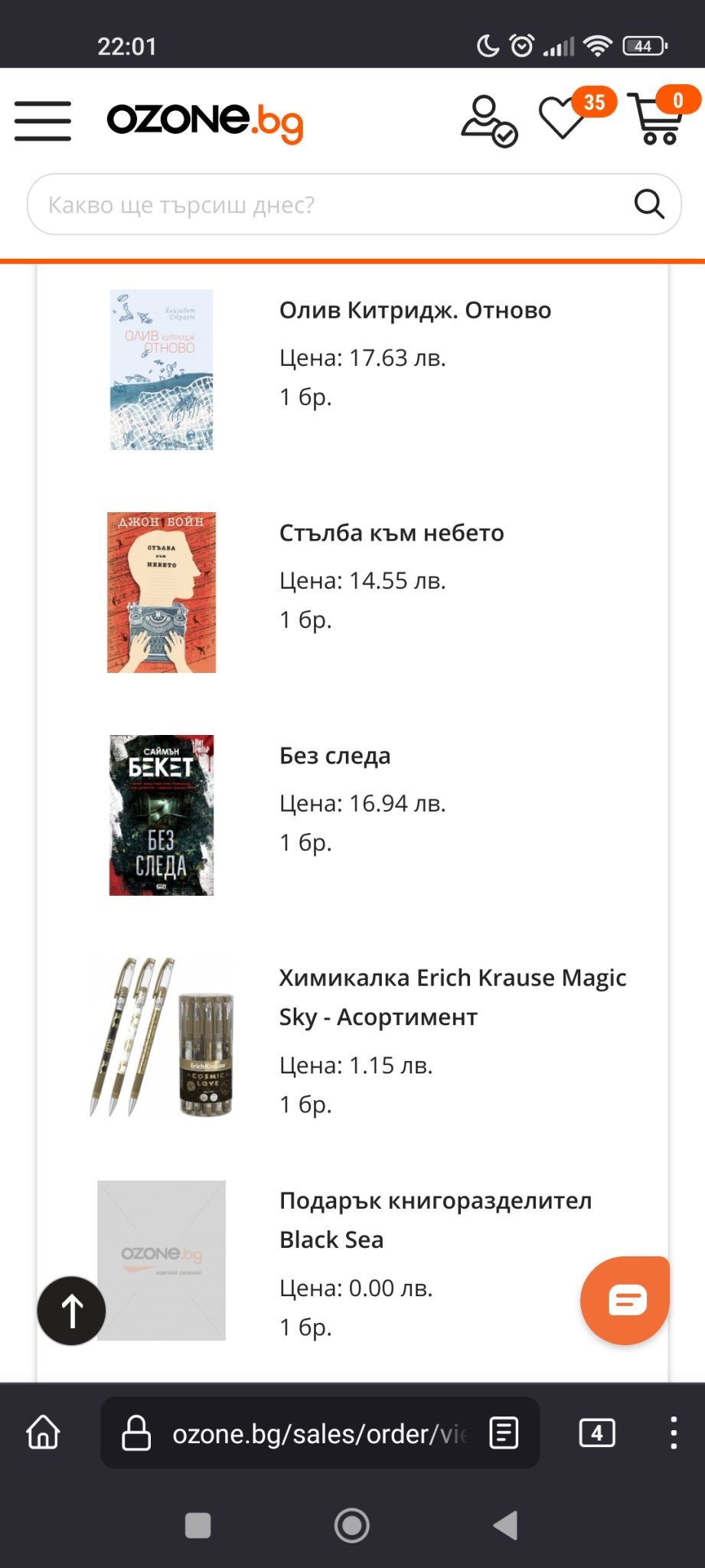Open the user account icon

click(489, 120)
